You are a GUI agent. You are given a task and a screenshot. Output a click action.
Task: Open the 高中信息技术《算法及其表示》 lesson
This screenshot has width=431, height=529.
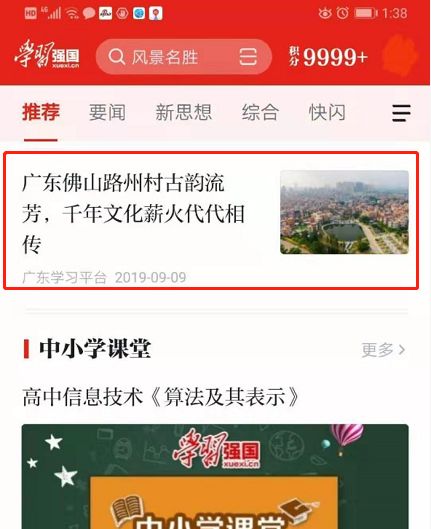pos(161,397)
